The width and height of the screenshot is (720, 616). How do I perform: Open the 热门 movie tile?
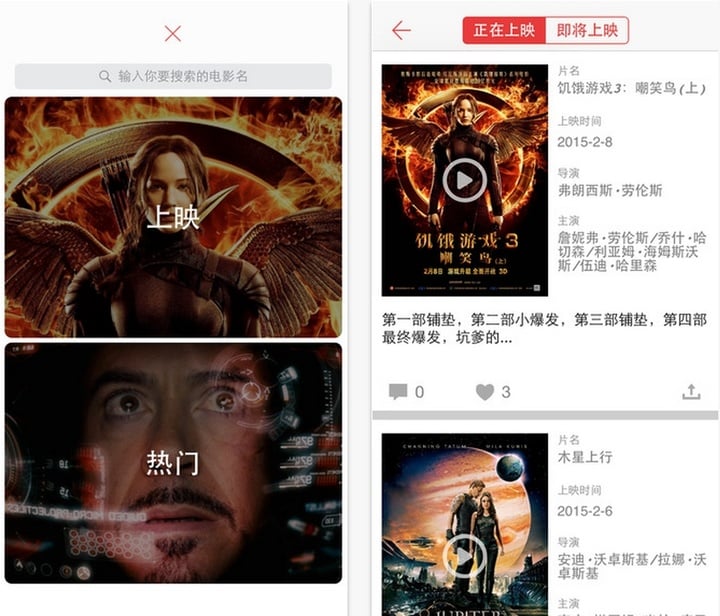click(173, 463)
